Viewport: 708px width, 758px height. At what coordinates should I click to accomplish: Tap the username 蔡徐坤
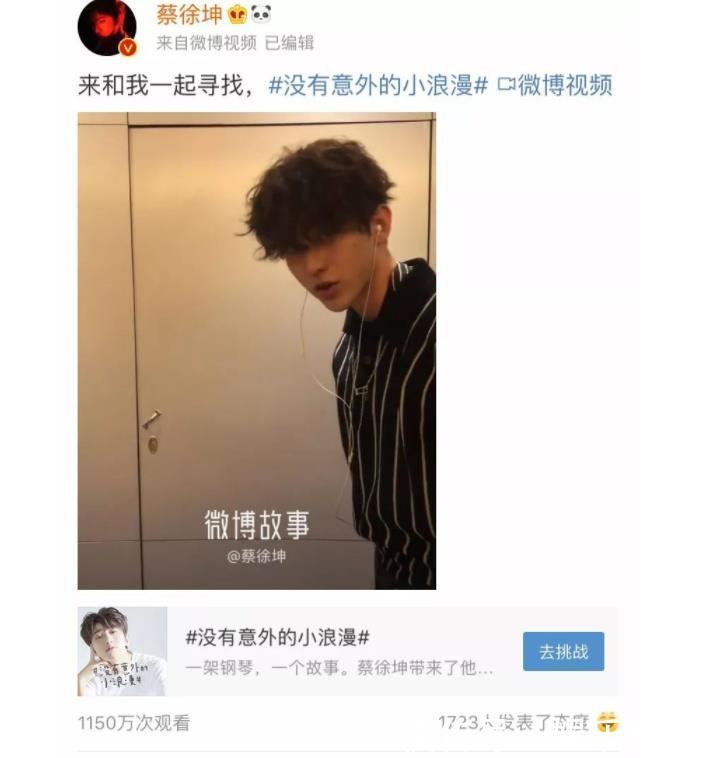click(x=189, y=15)
